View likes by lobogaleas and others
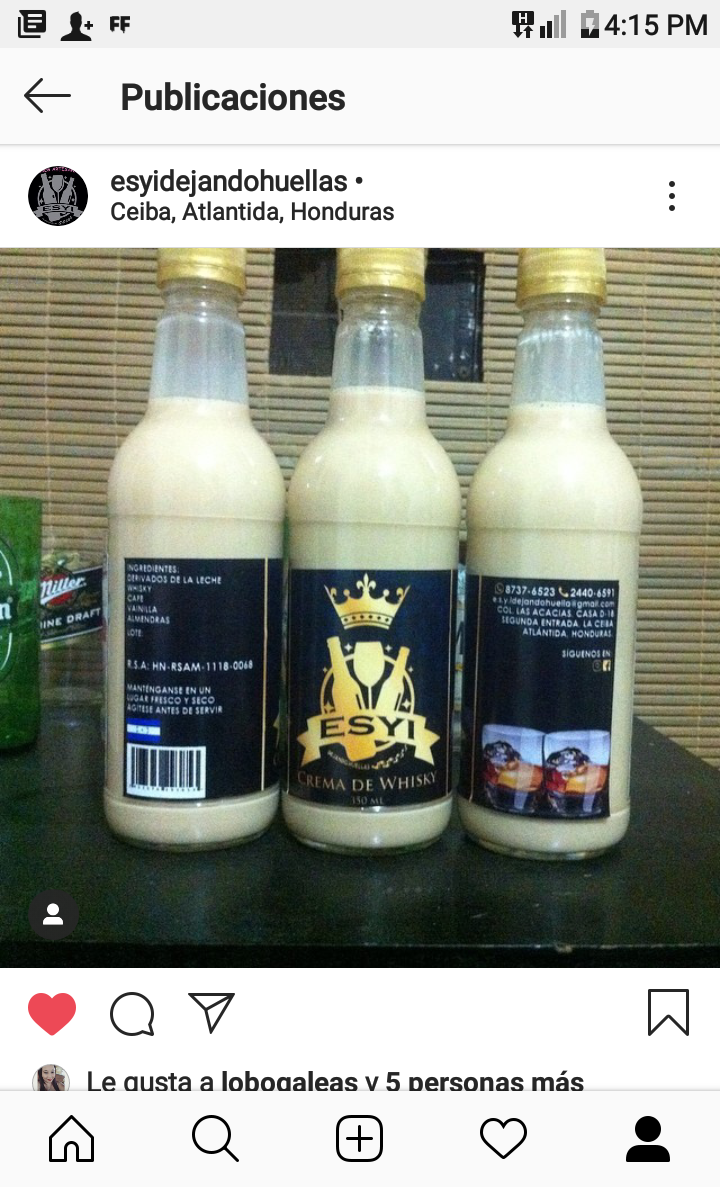Image resolution: width=720 pixels, height=1187 pixels. coord(335,1081)
